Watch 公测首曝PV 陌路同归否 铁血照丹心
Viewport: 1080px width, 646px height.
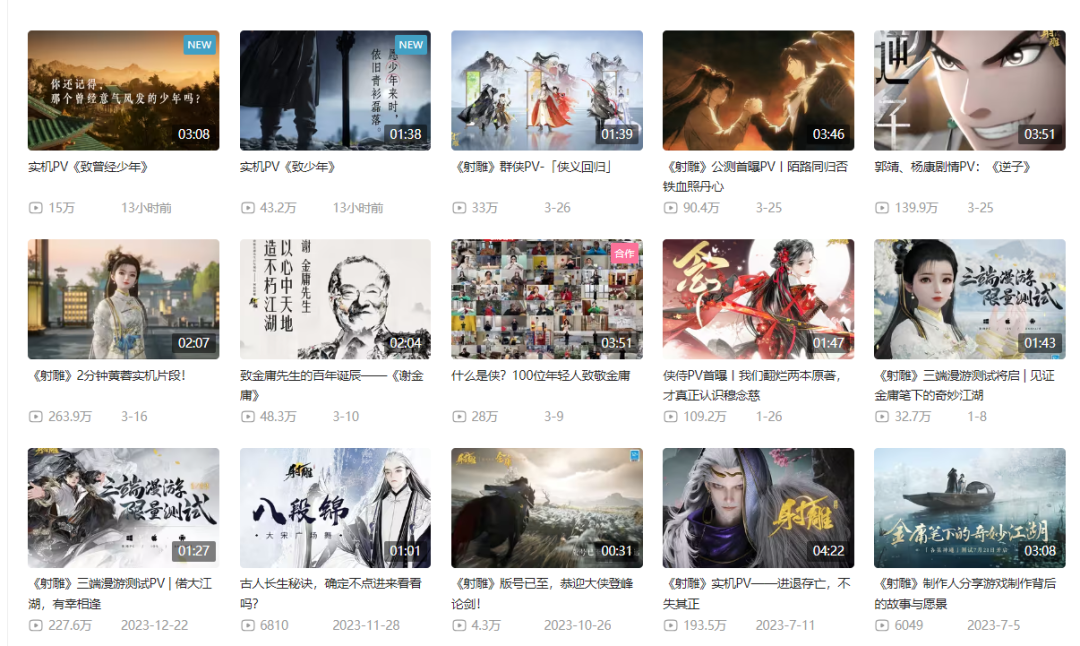pyautogui.click(x=758, y=90)
